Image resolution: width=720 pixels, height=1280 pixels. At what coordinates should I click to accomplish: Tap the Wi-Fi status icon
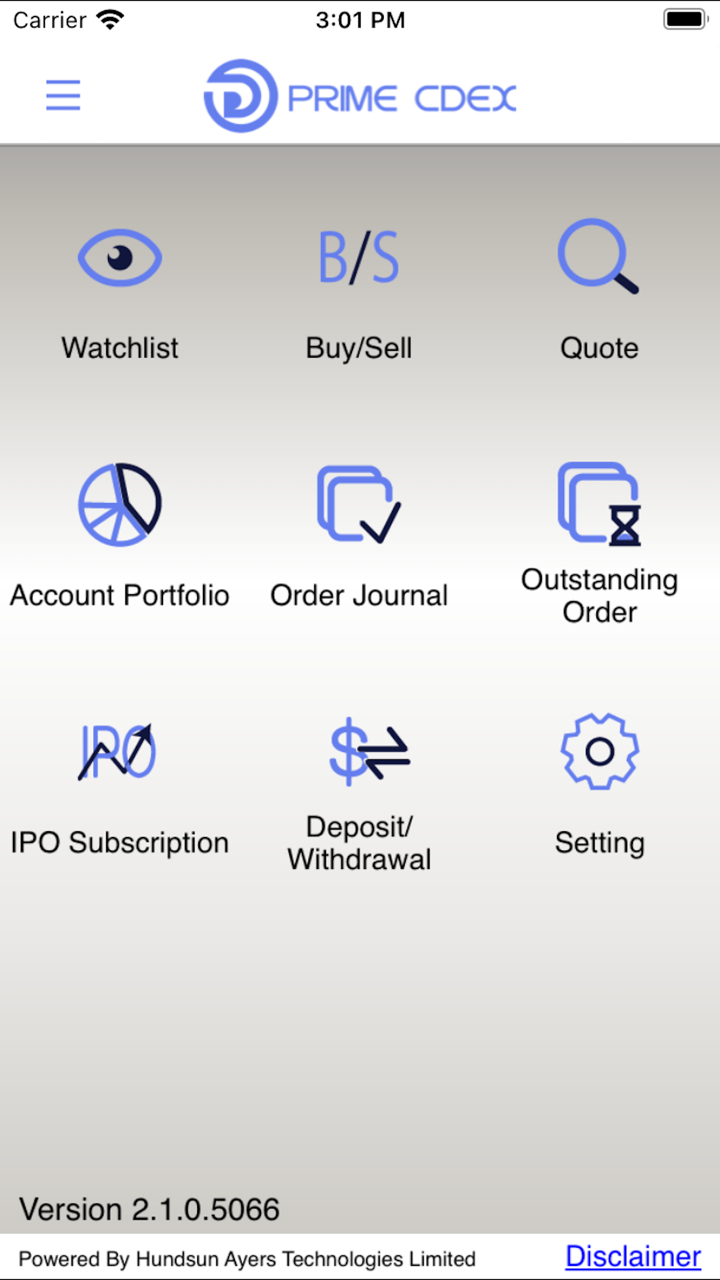click(106, 18)
